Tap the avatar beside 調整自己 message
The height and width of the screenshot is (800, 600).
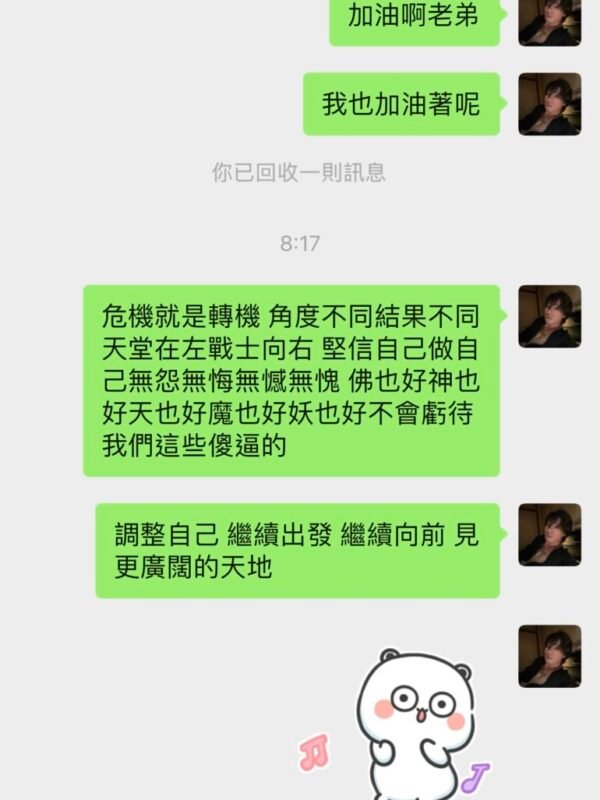click(x=549, y=534)
